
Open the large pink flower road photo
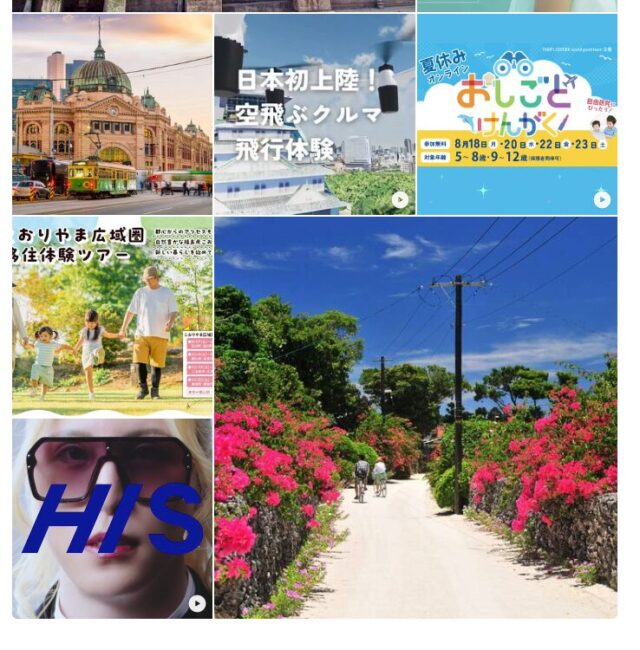tap(415, 417)
